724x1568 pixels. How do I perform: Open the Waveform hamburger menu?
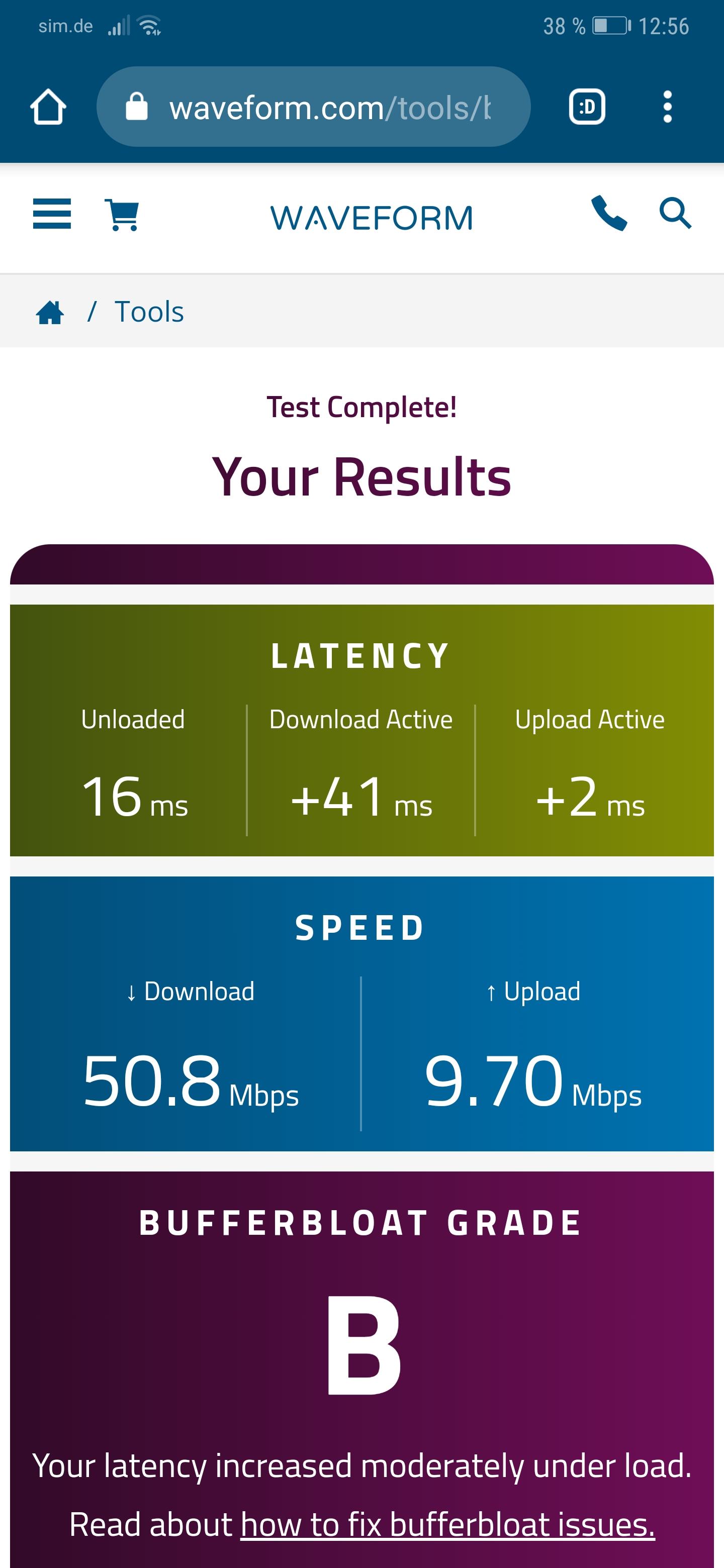(x=52, y=214)
